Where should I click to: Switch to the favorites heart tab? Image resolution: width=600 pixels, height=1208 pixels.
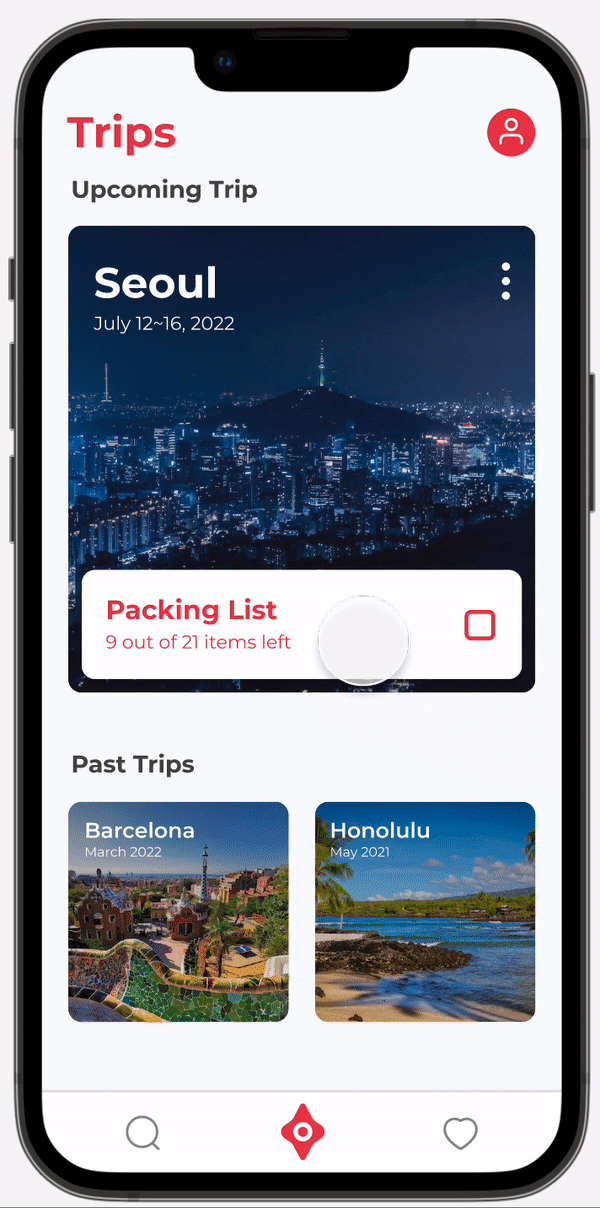(460, 1134)
